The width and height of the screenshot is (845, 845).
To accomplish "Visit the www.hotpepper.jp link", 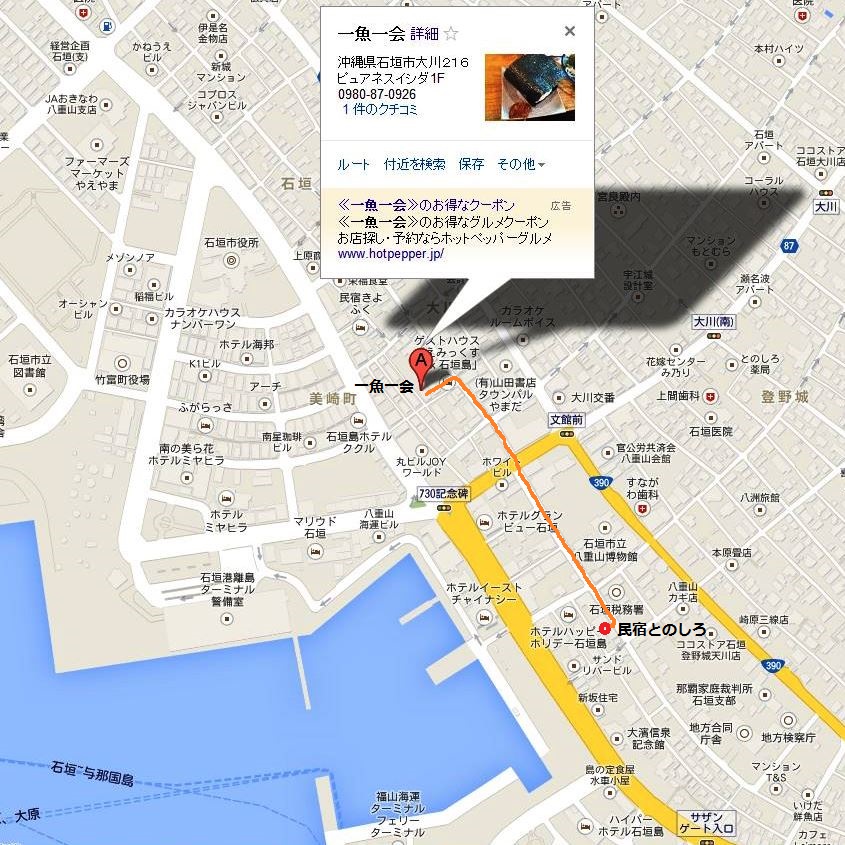I will point(390,254).
